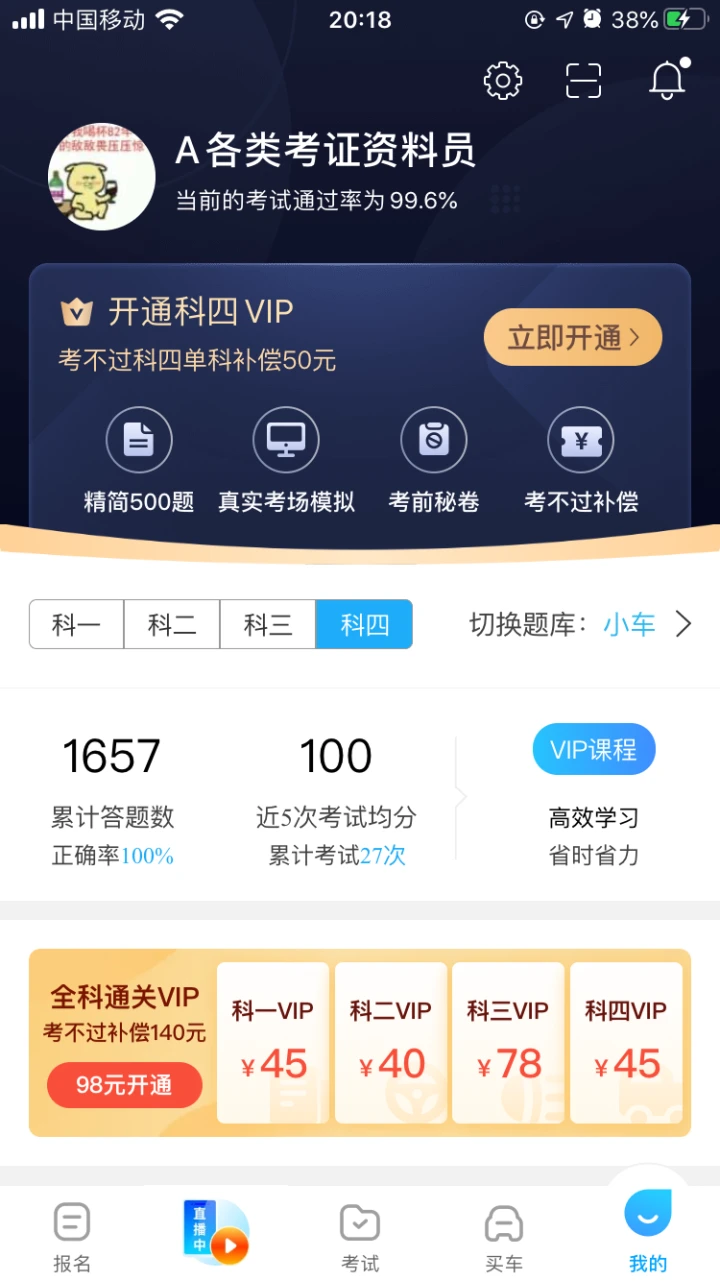Open 真实考场模拟
The image size is (720, 1281).
(x=287, y=461)
